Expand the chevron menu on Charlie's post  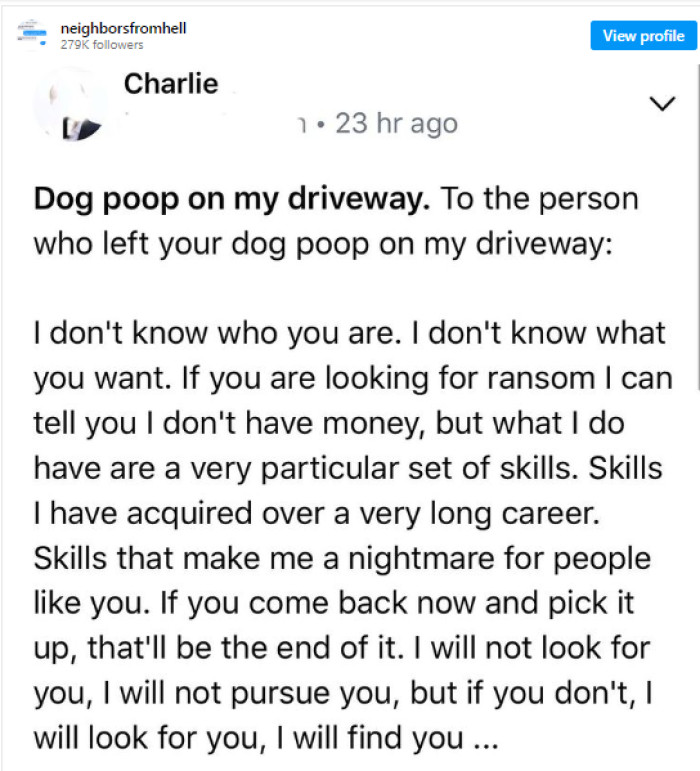coord(662,104)
